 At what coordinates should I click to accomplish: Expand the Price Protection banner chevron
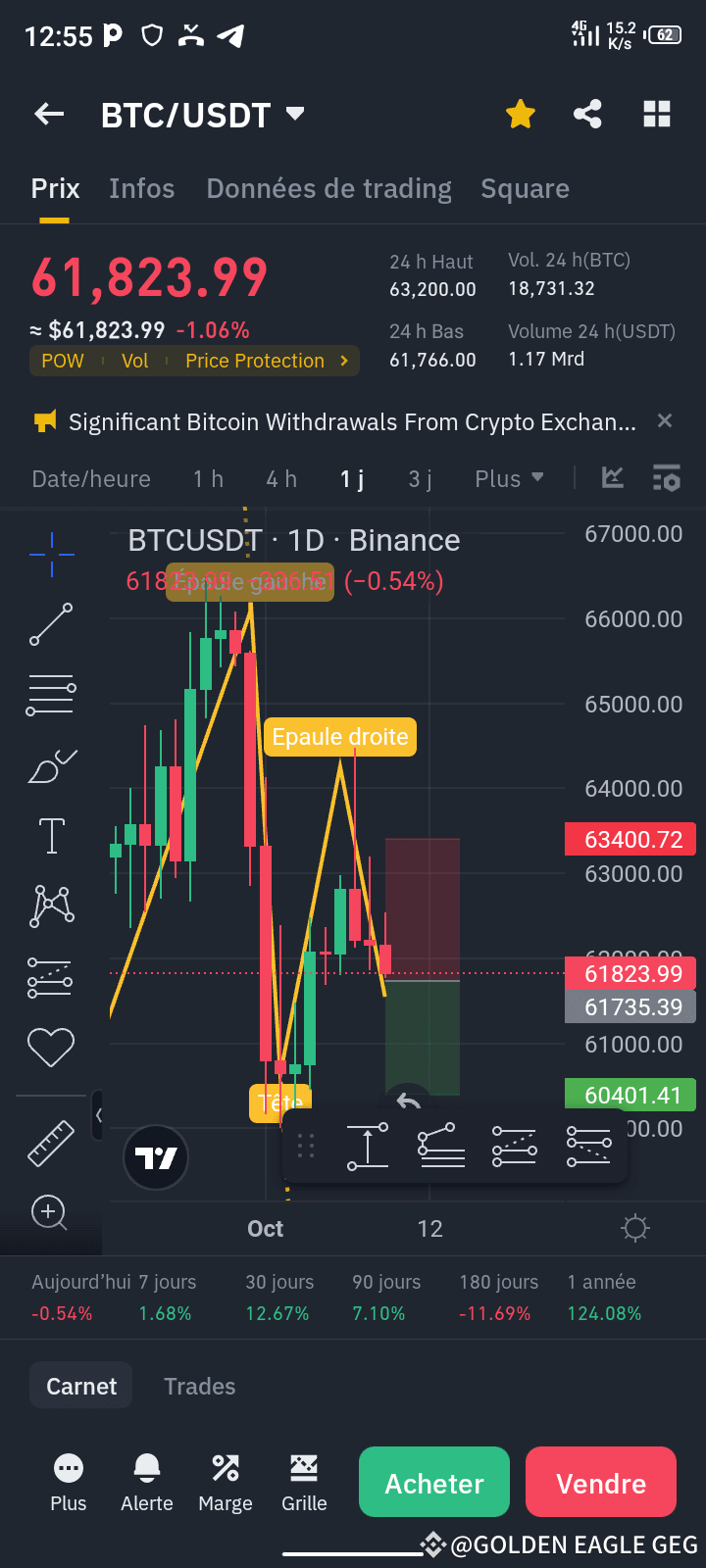[344, 360]
